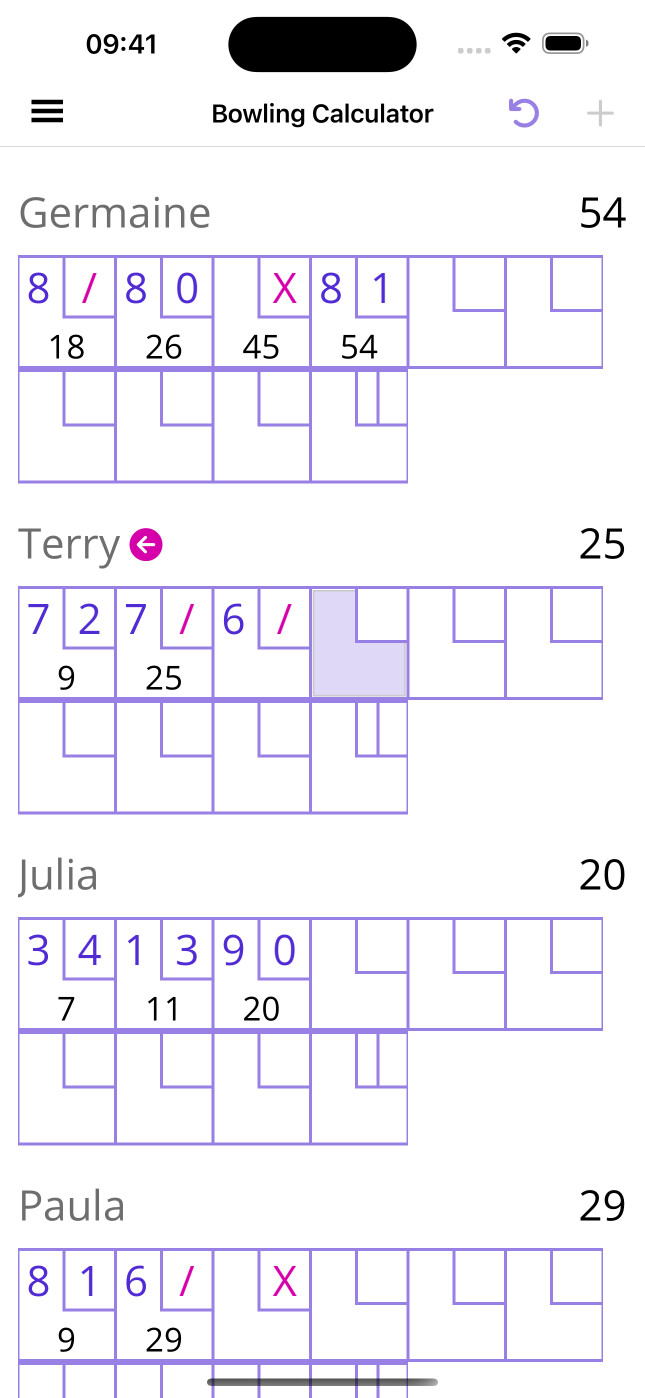Select Paula's second frame scoring 29

(164, 1305)
